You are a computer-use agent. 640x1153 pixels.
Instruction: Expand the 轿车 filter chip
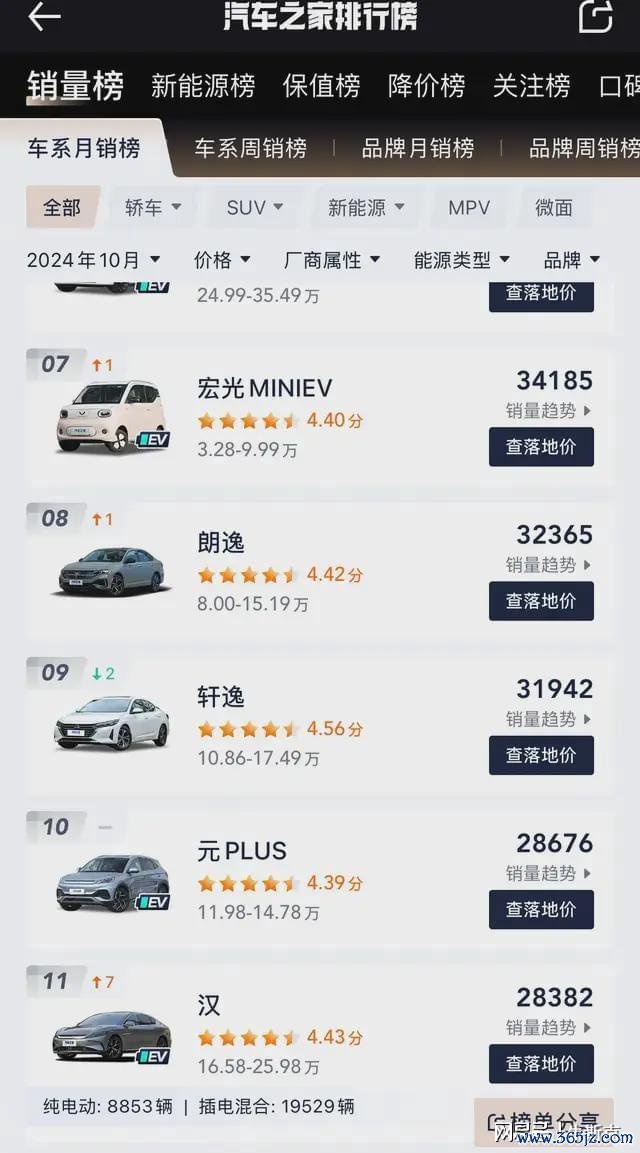[153, 207]
